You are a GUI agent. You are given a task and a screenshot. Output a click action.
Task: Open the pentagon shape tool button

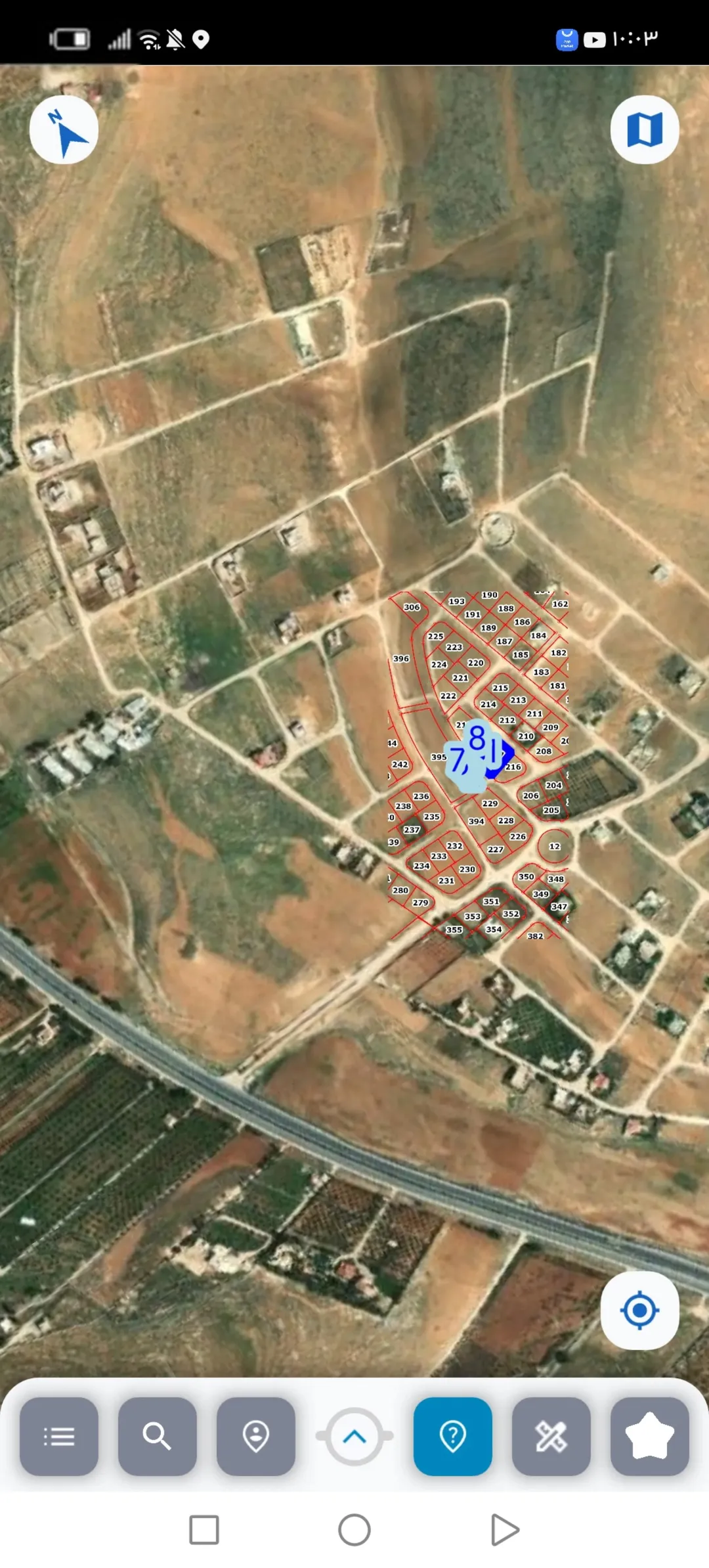point(650,1437)
